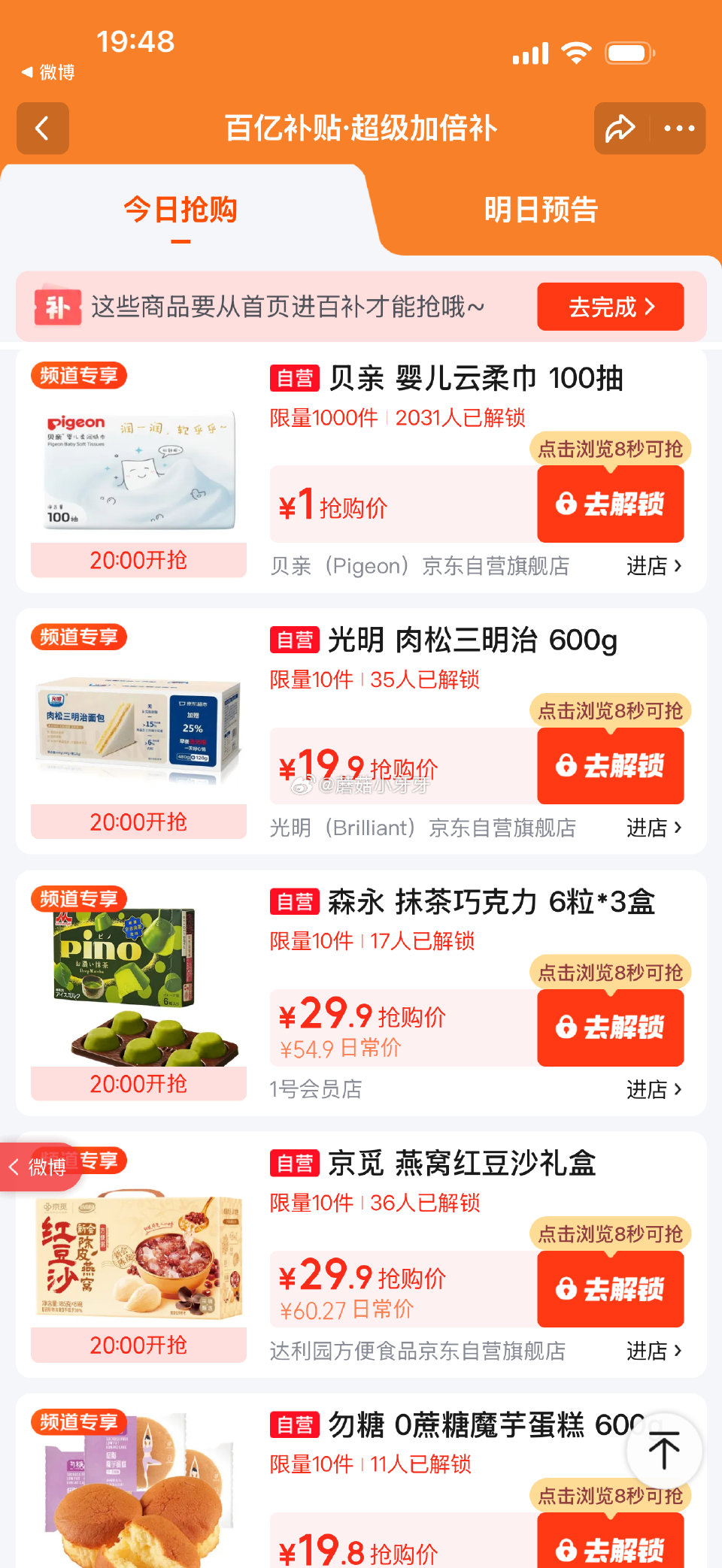
Task: Open 进店 link for 贝亲 Pigeon store
Action: (654, 566)
